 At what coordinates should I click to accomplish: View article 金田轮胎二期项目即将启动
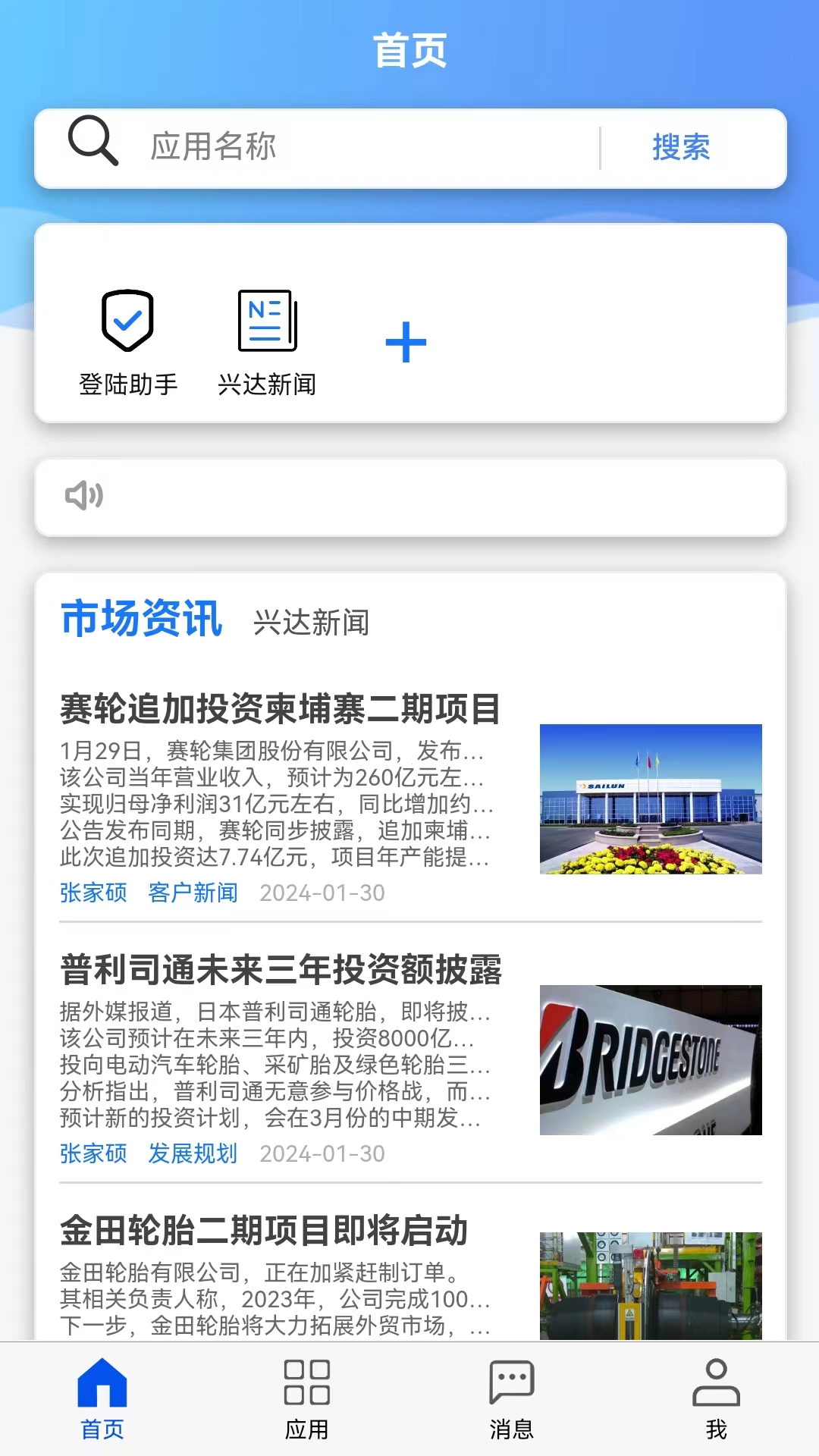coord(264,1231)
